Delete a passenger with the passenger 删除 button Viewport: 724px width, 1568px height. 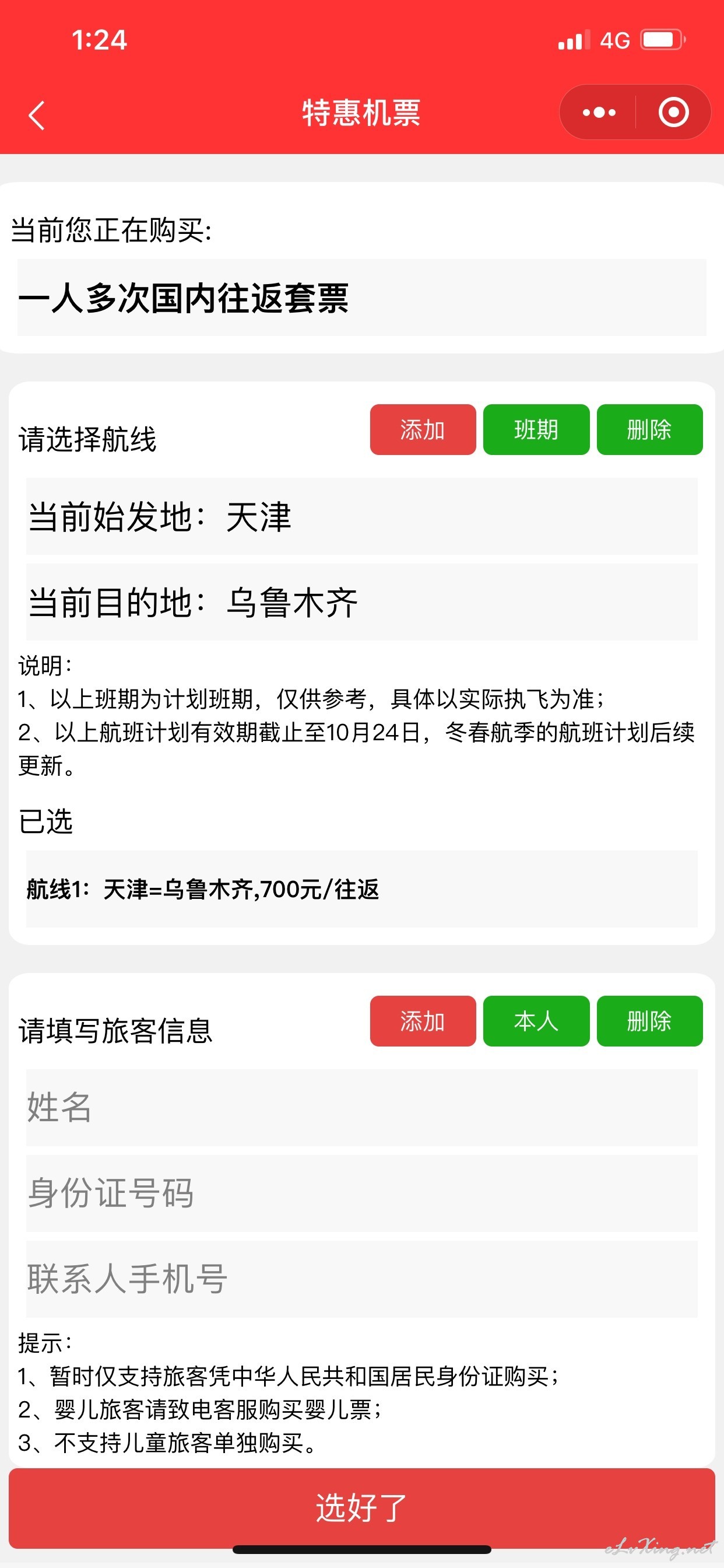pyautogui.click(x=649, y=1021)
